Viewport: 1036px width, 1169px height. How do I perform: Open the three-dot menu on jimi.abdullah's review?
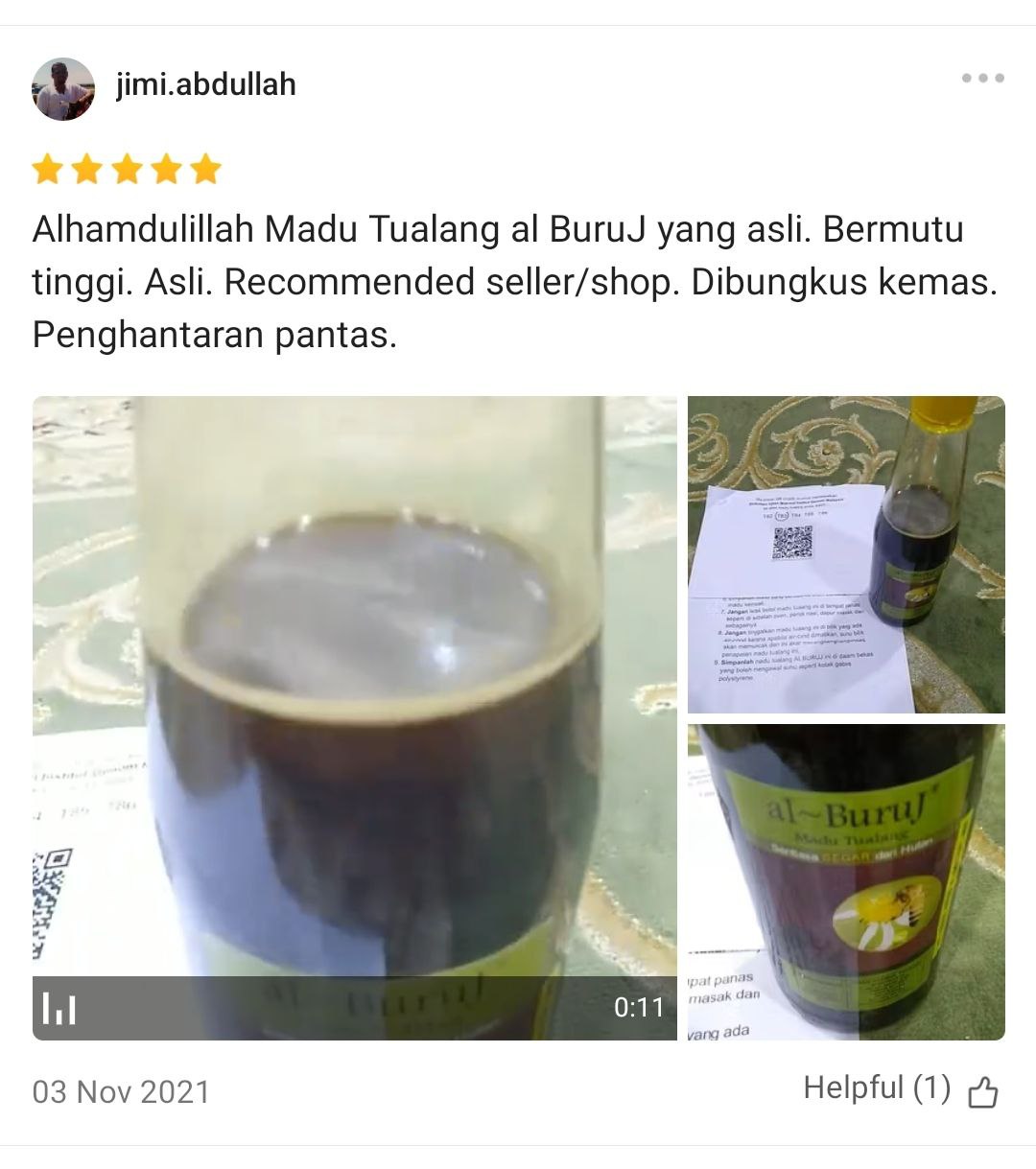[983, 79]
